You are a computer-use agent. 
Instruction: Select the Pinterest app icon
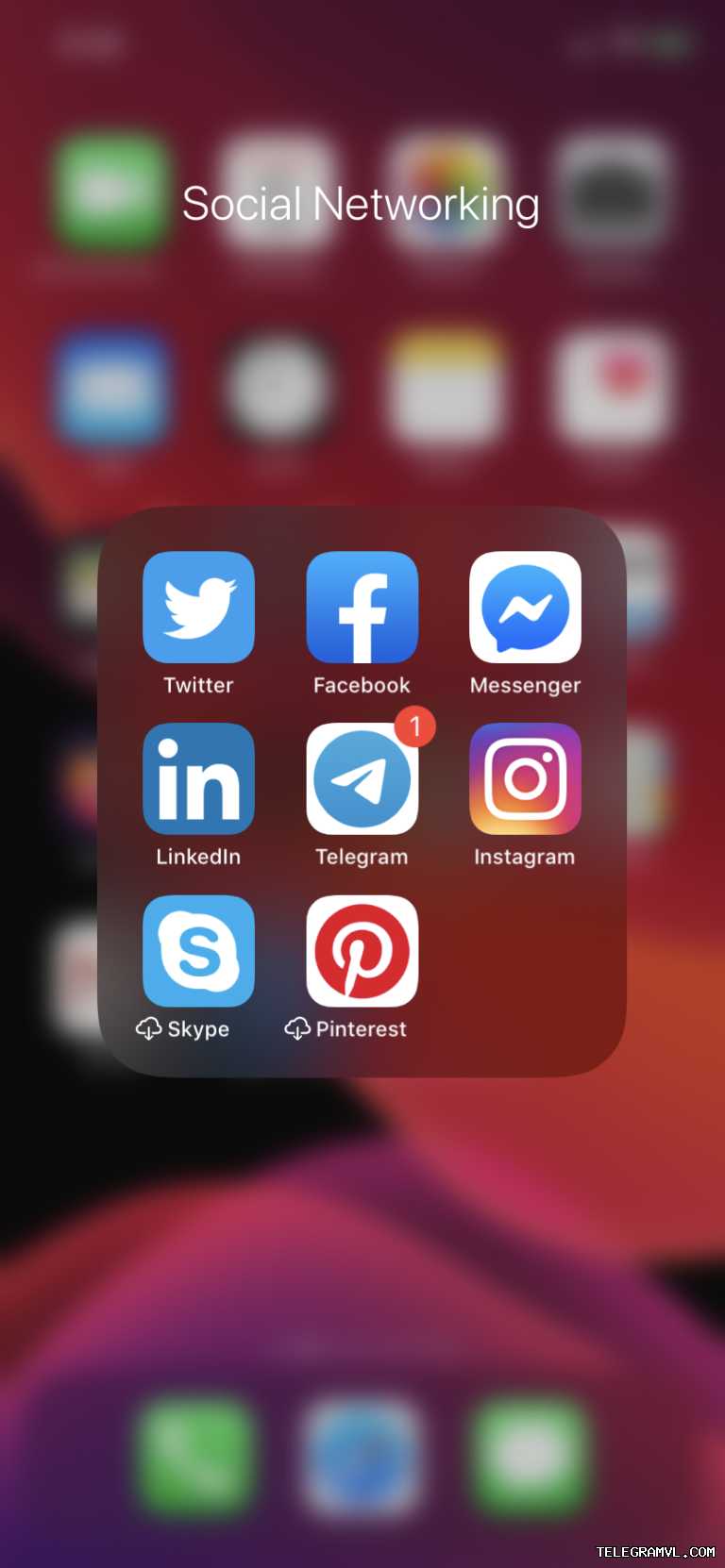click(362, 951)
